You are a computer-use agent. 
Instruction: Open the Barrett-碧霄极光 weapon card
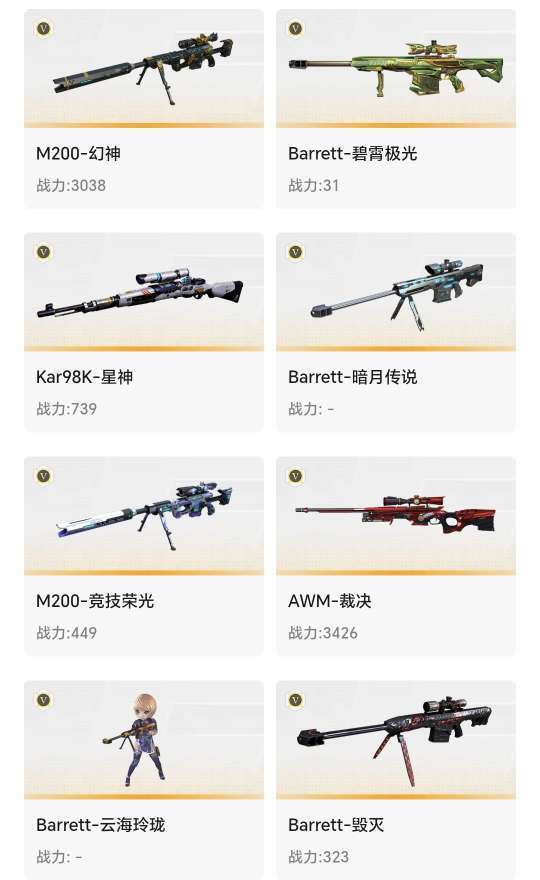click(396, 109)
